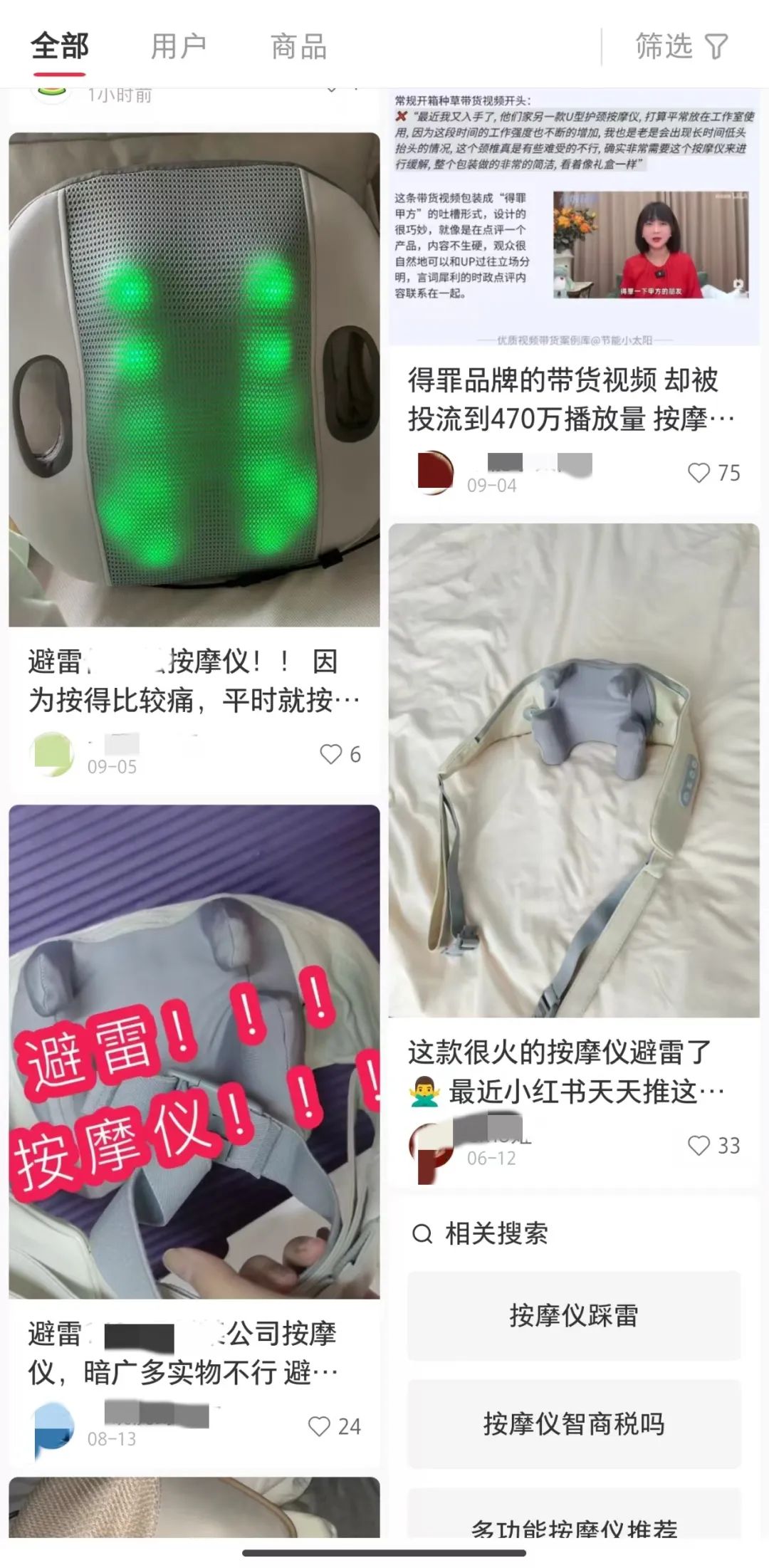View author avatar of the 09-04 post
Image resolution: width=769 pixels, height=1568 pixels.
coord(434,471)
